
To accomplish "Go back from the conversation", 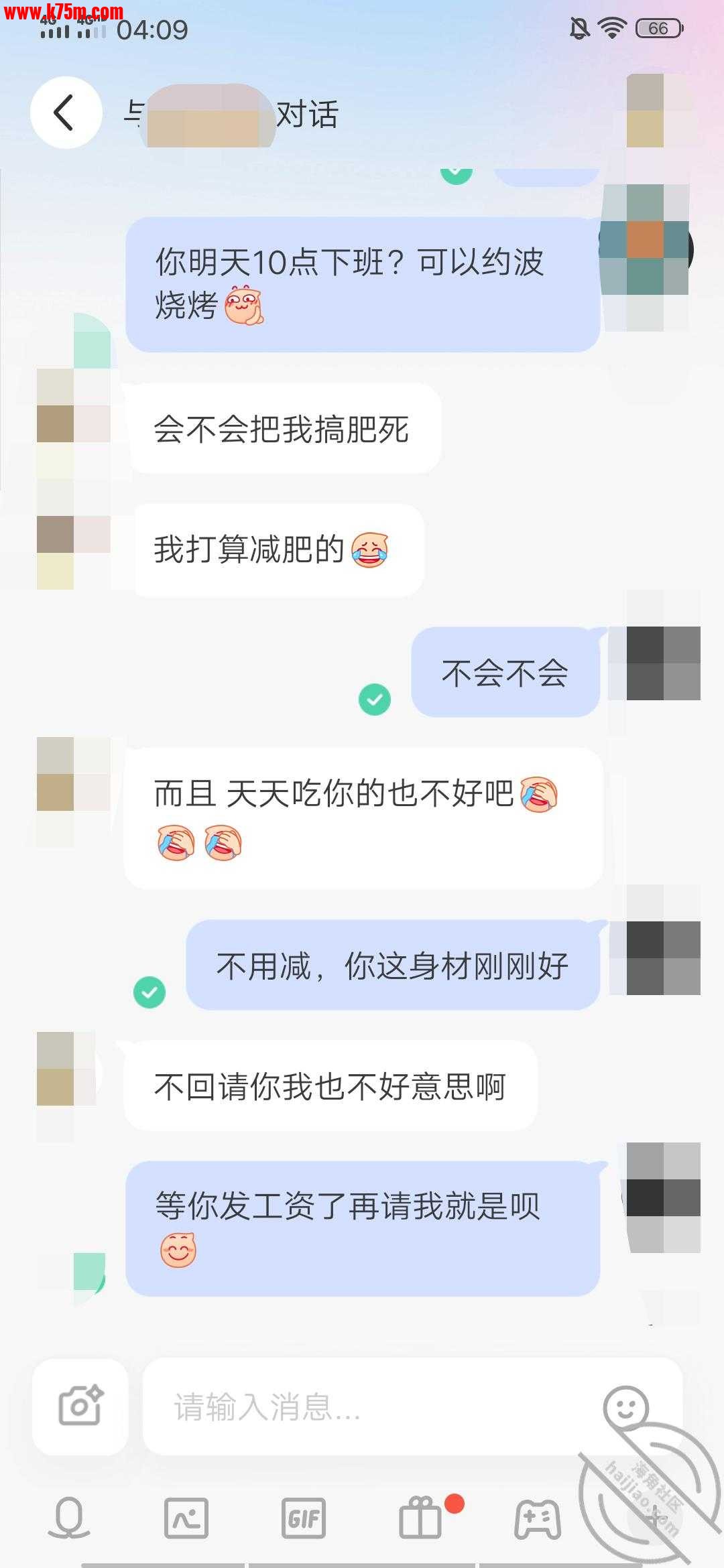I will (x=66, y=113).
